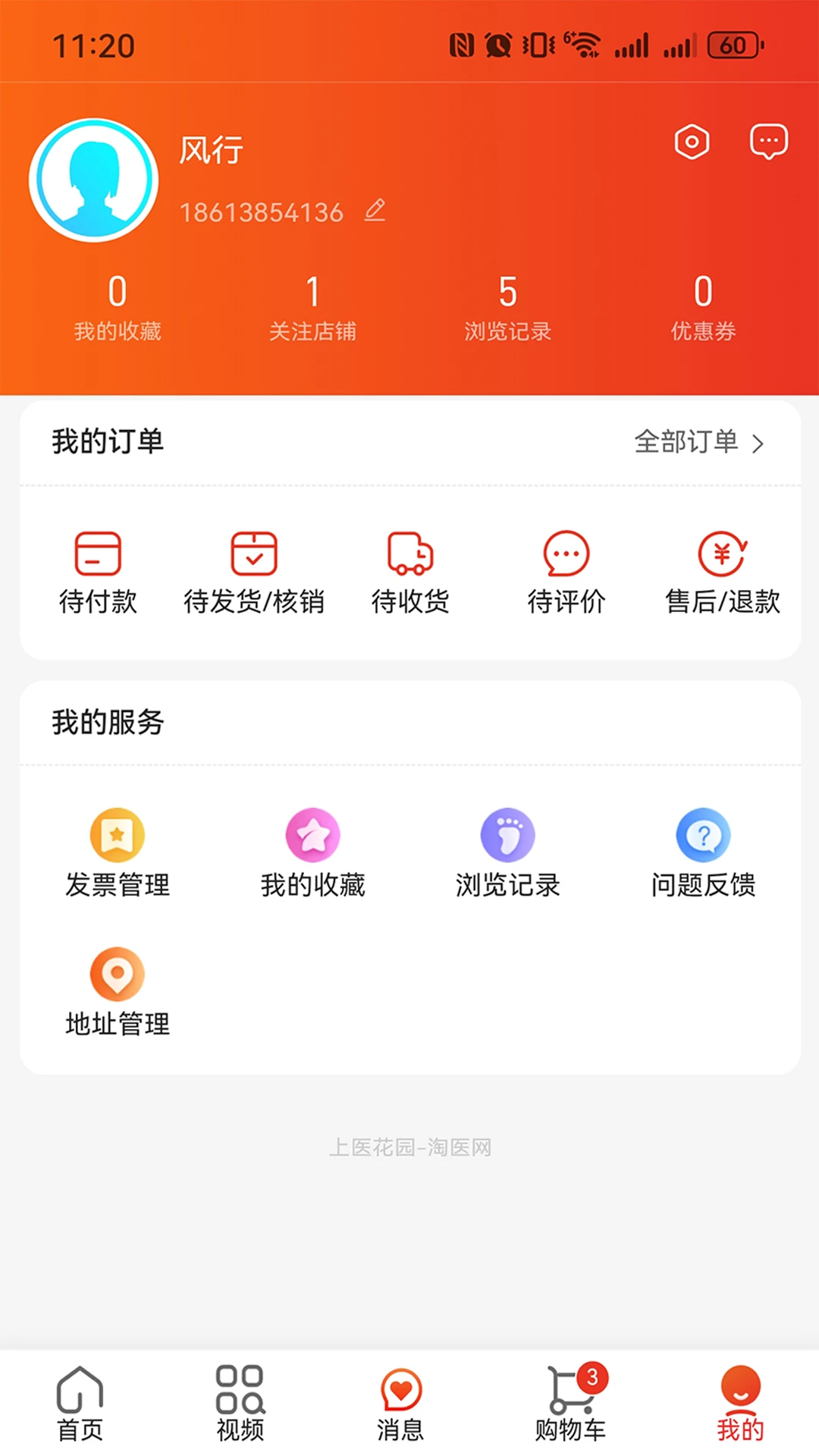Select the 我的收藏 star icon
Screen dimensions: 819x1456
313,834
